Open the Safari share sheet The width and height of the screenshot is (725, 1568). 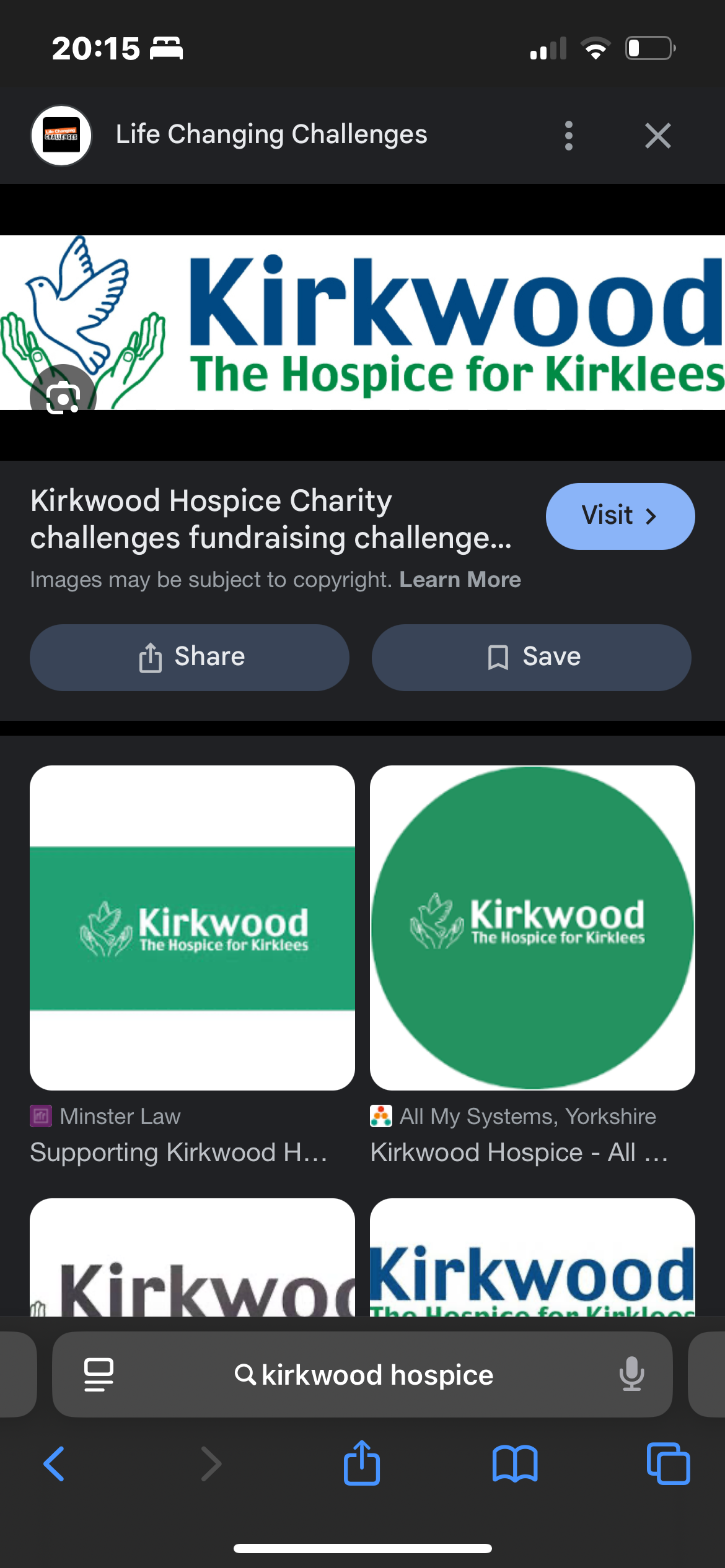[x=362, y=1464]
